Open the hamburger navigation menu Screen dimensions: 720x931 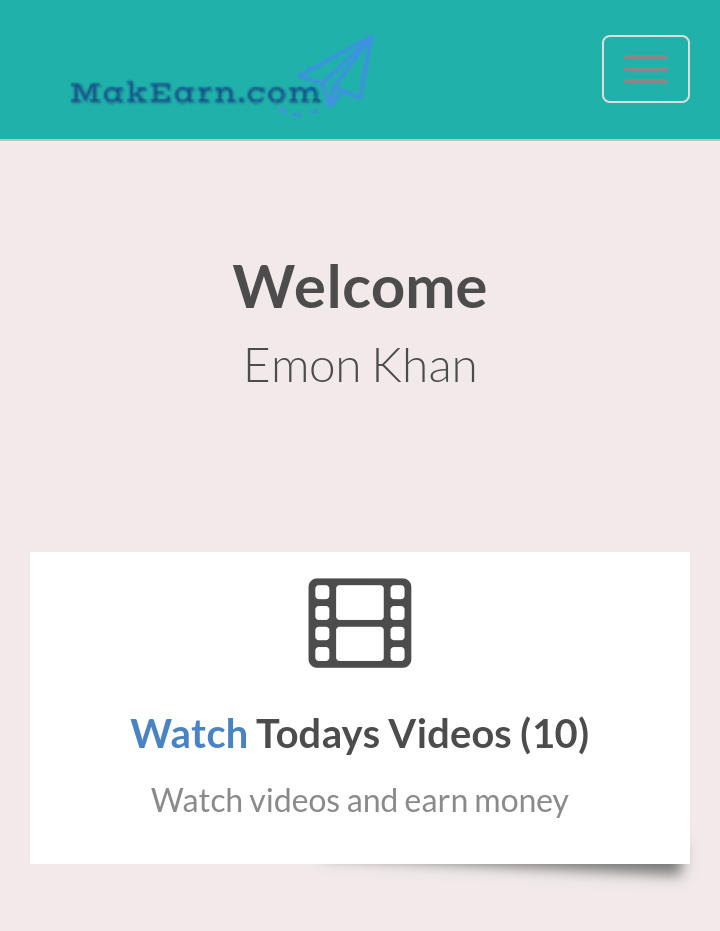click(x=645, y=69)
